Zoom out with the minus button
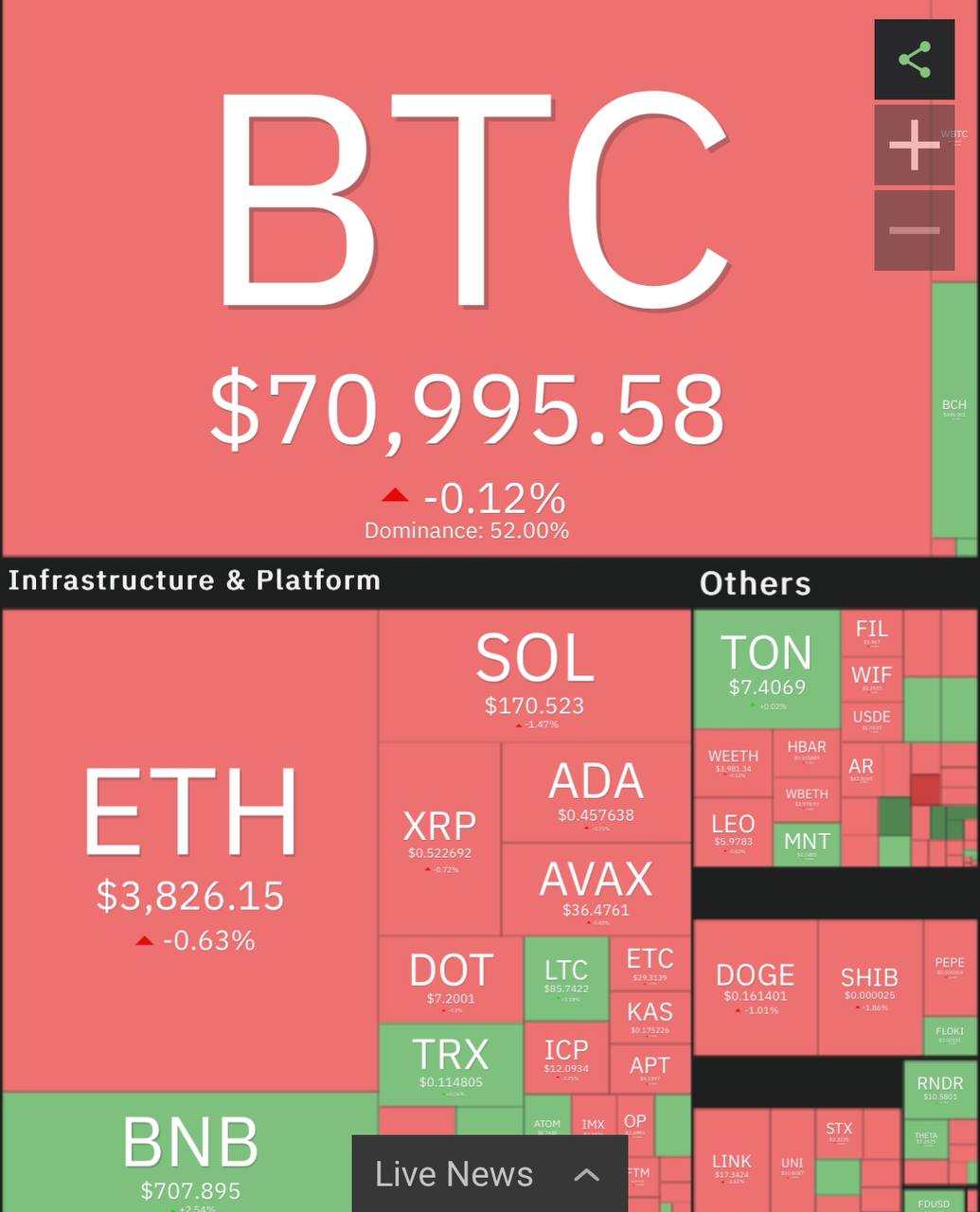 914,230
